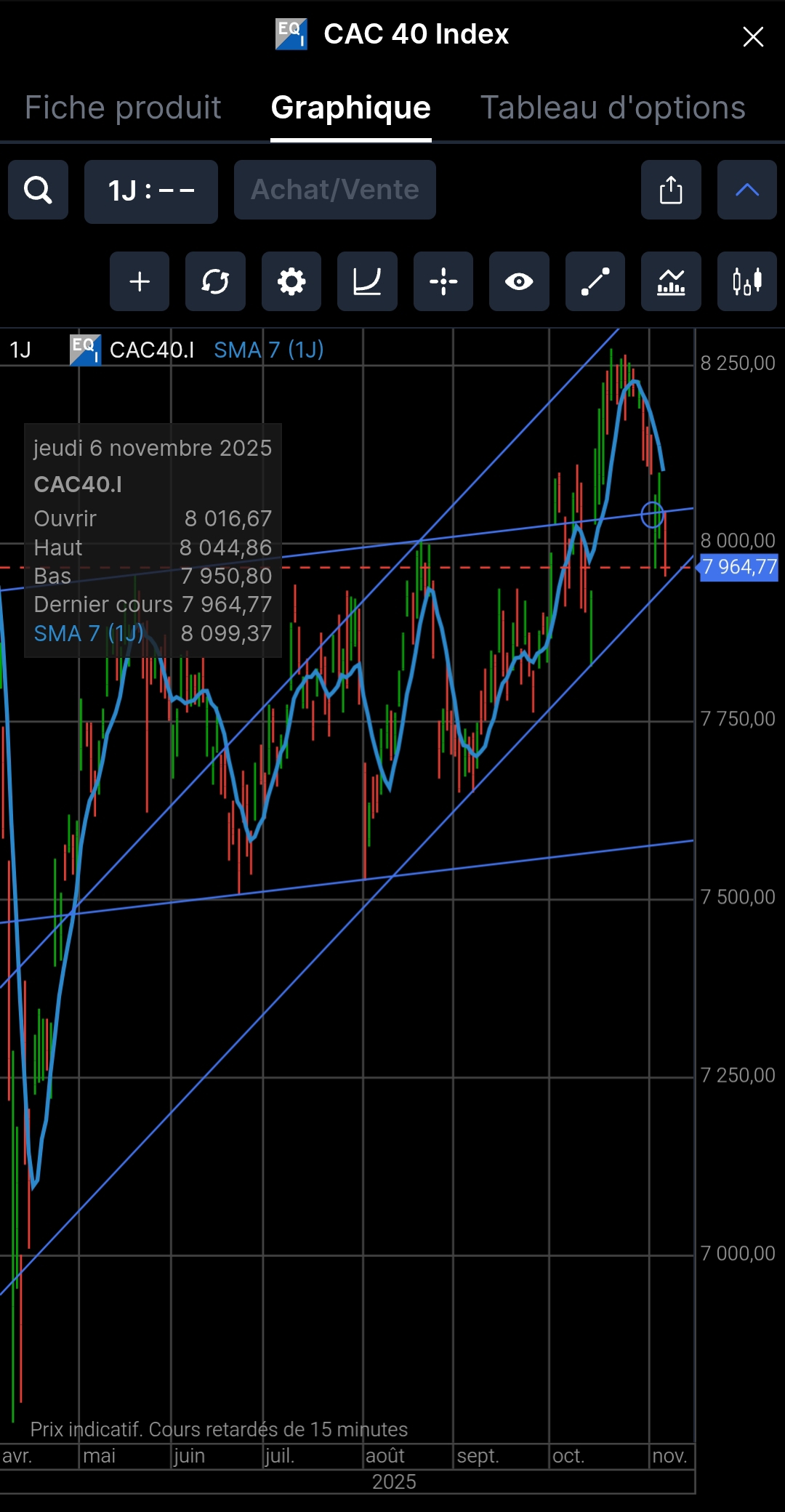
Task: Tap the Achat/Vente button
Action: [335, 190]
